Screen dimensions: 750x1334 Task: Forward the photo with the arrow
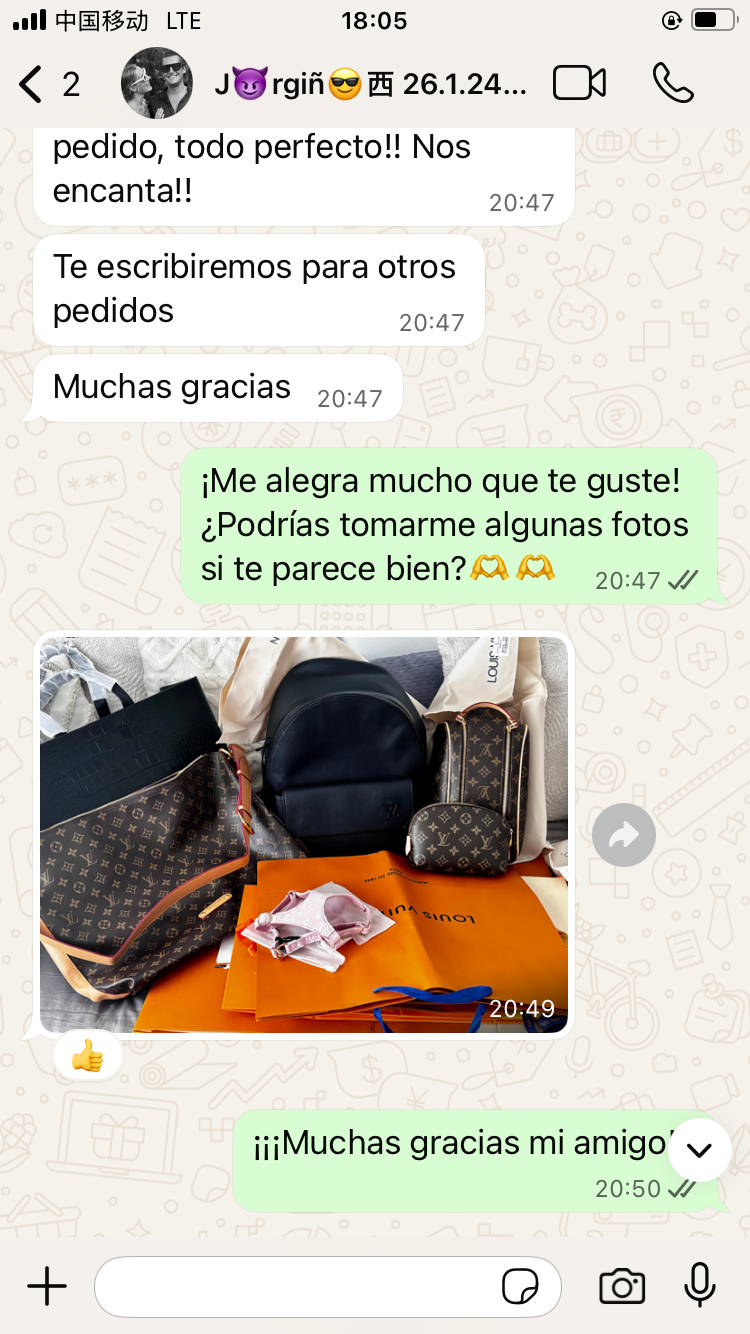click(x=624, y=835)
